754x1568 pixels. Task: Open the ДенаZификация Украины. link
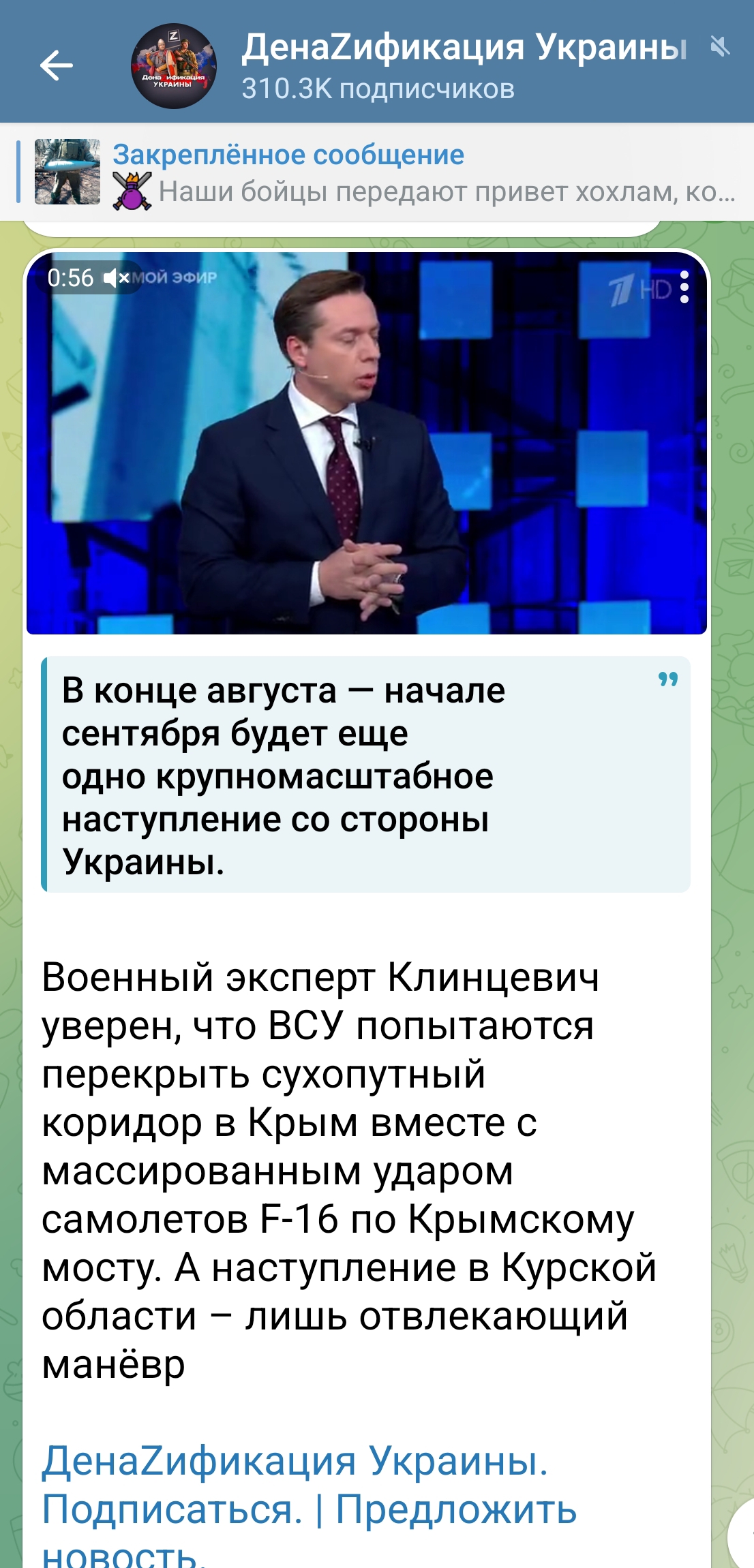[x=295, y=1461]
